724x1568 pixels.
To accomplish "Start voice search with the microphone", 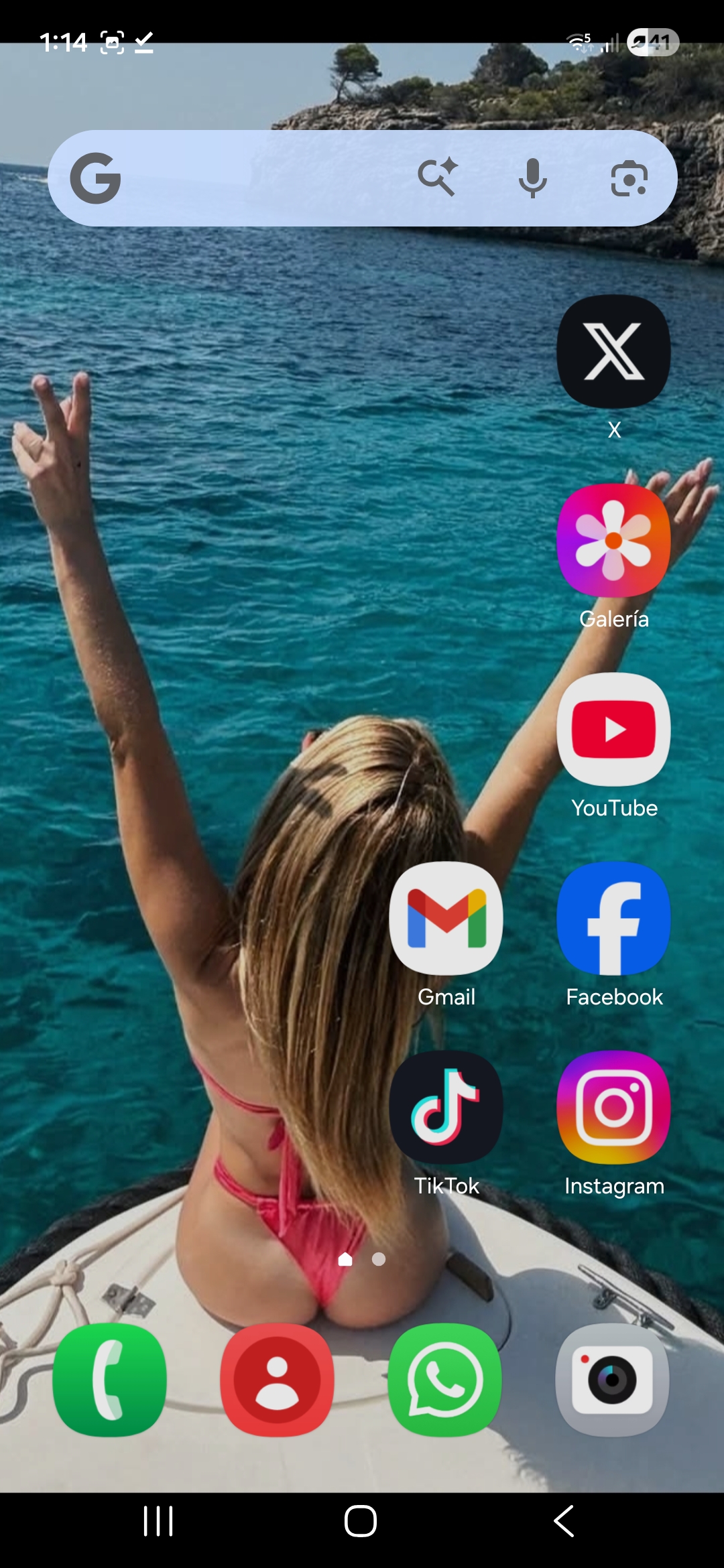I will (533, 178).
